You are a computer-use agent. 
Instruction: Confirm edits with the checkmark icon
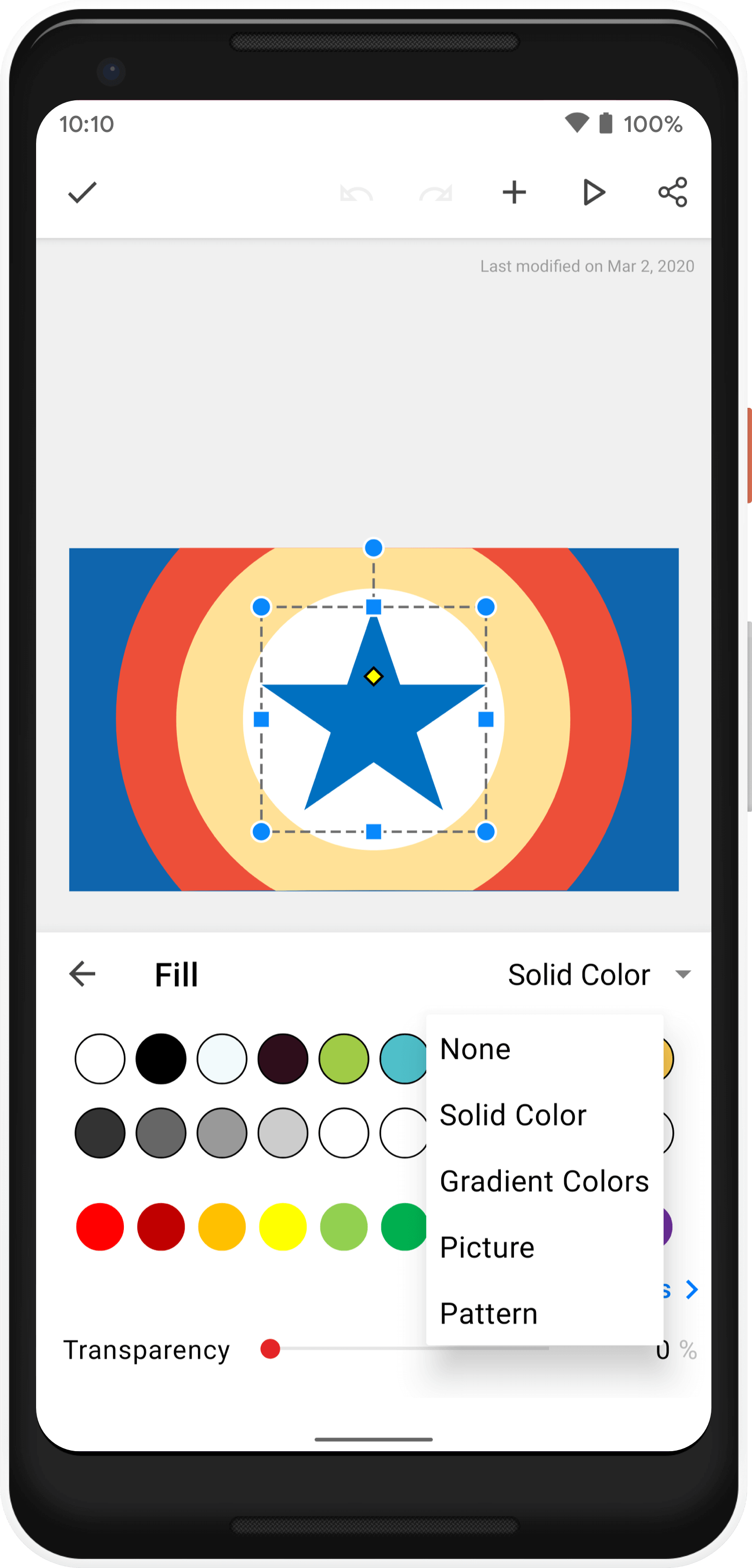tap(82, 193)
